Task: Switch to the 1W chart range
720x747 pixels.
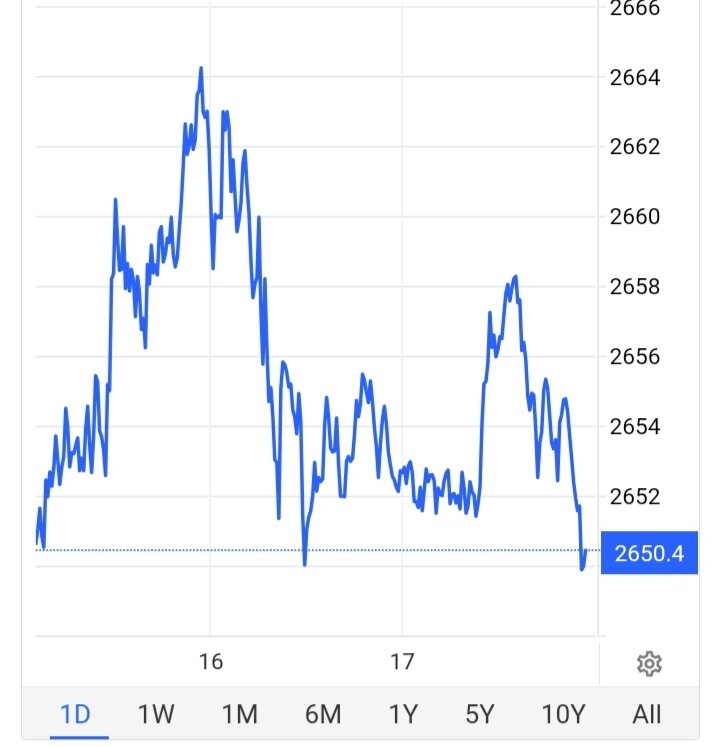Action: 156,714
